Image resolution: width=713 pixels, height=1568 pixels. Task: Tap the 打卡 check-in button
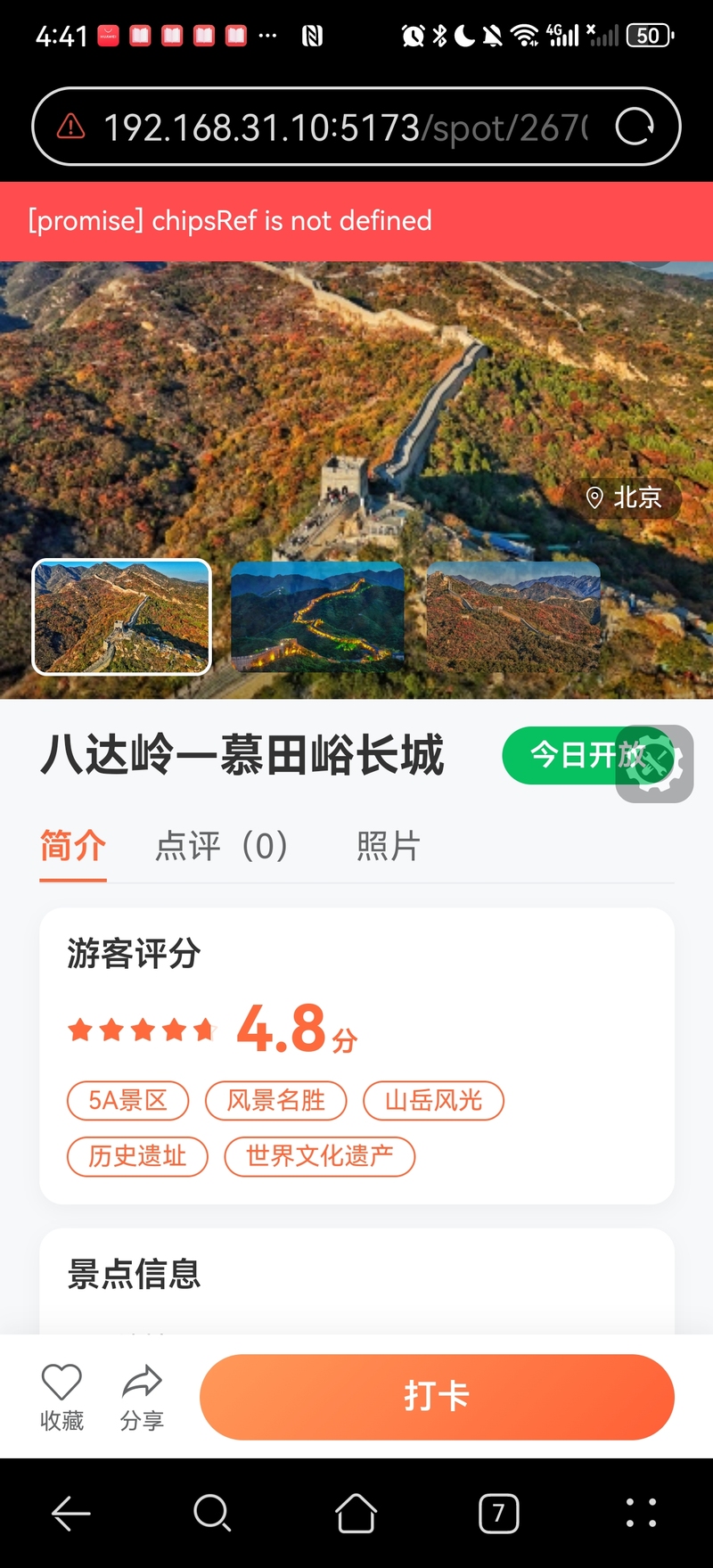pos(437,1397)
